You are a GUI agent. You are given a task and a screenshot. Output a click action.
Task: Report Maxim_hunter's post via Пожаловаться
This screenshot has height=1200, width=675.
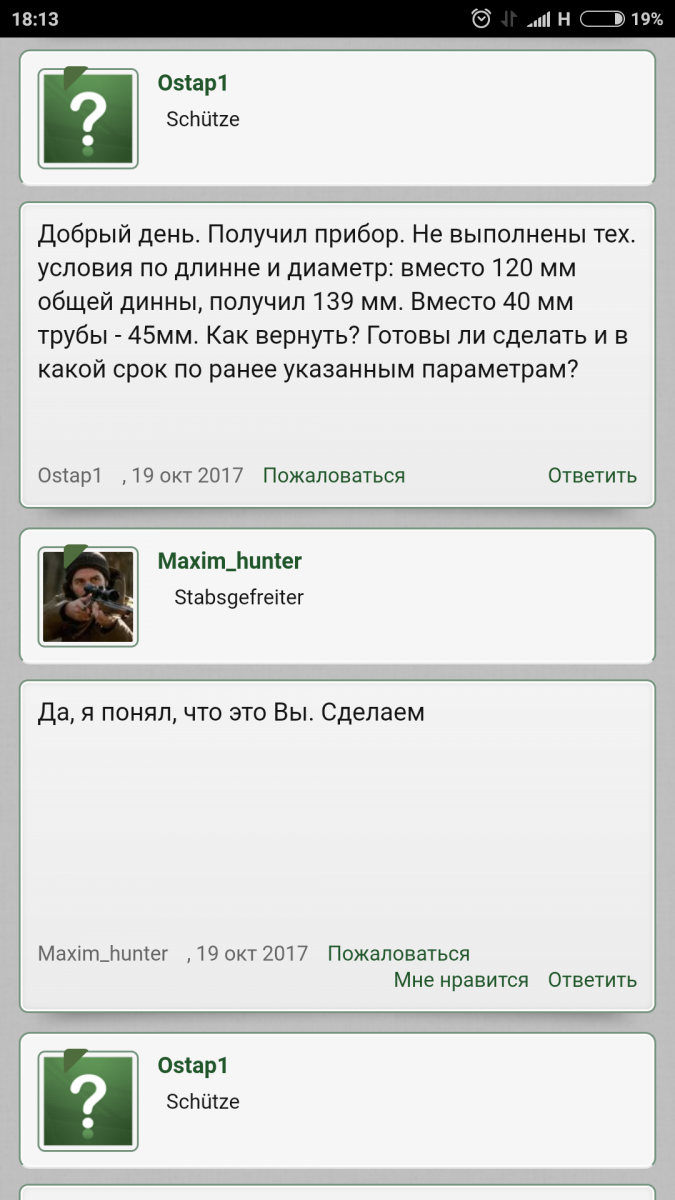pyautogui.click(x=398, y=954)
